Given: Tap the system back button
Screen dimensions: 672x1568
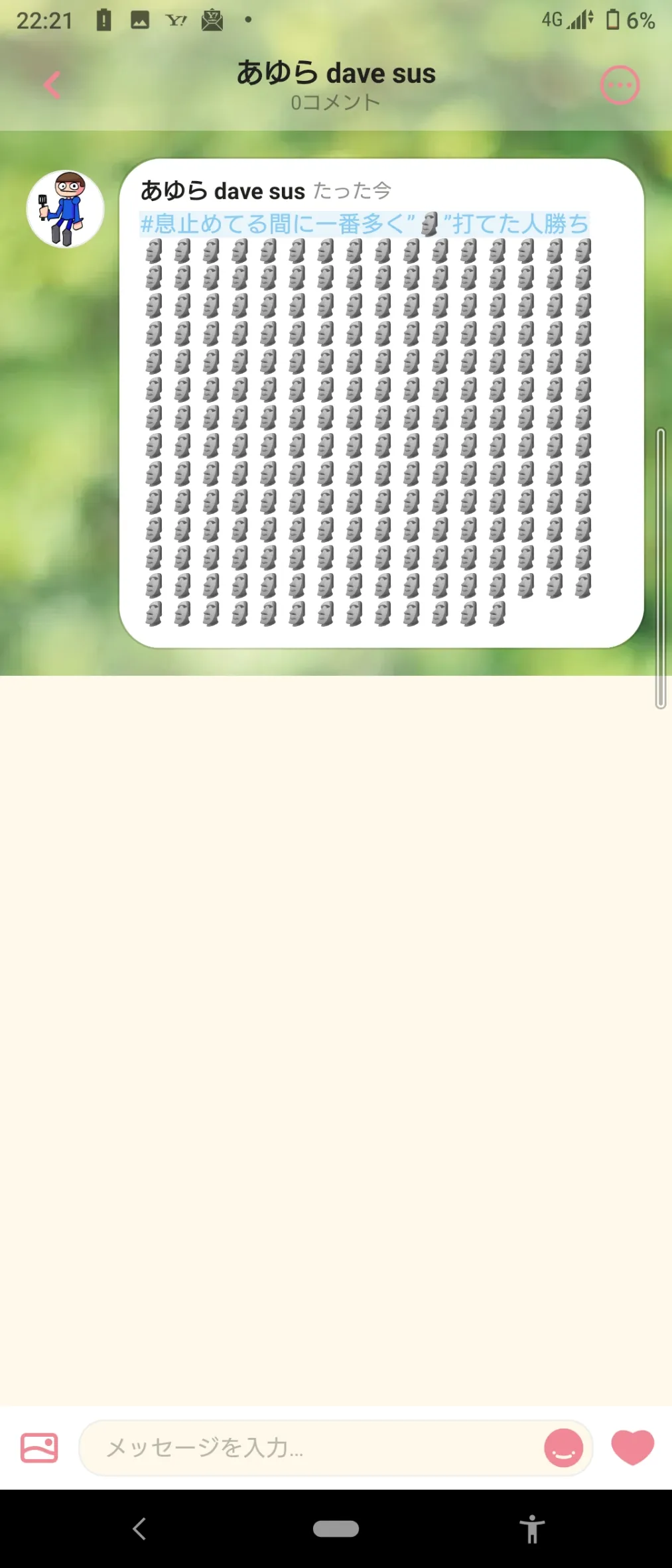Looking at the screenshot, I should (139, 1529).
